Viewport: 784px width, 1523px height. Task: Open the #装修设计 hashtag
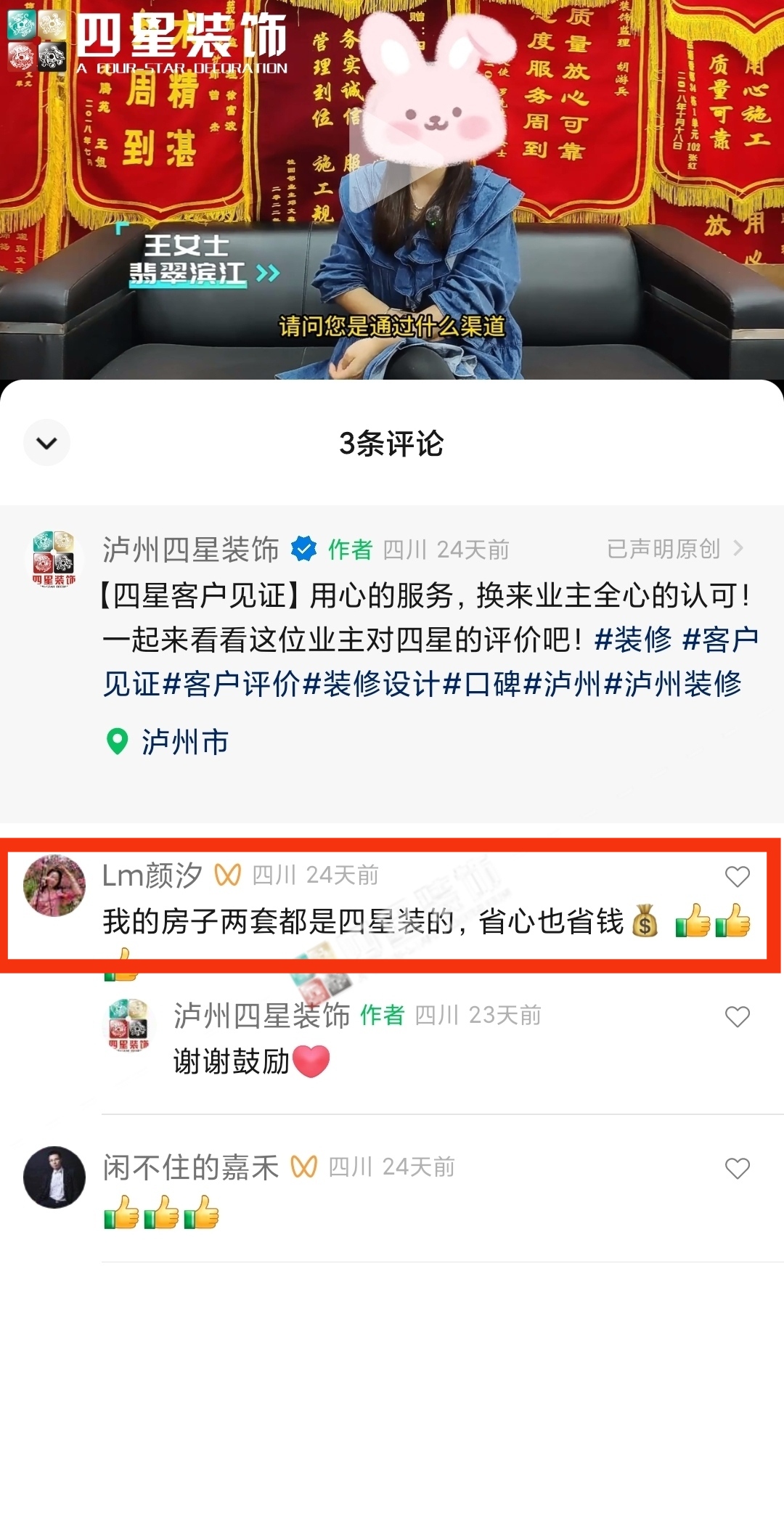tap(370, 684)
